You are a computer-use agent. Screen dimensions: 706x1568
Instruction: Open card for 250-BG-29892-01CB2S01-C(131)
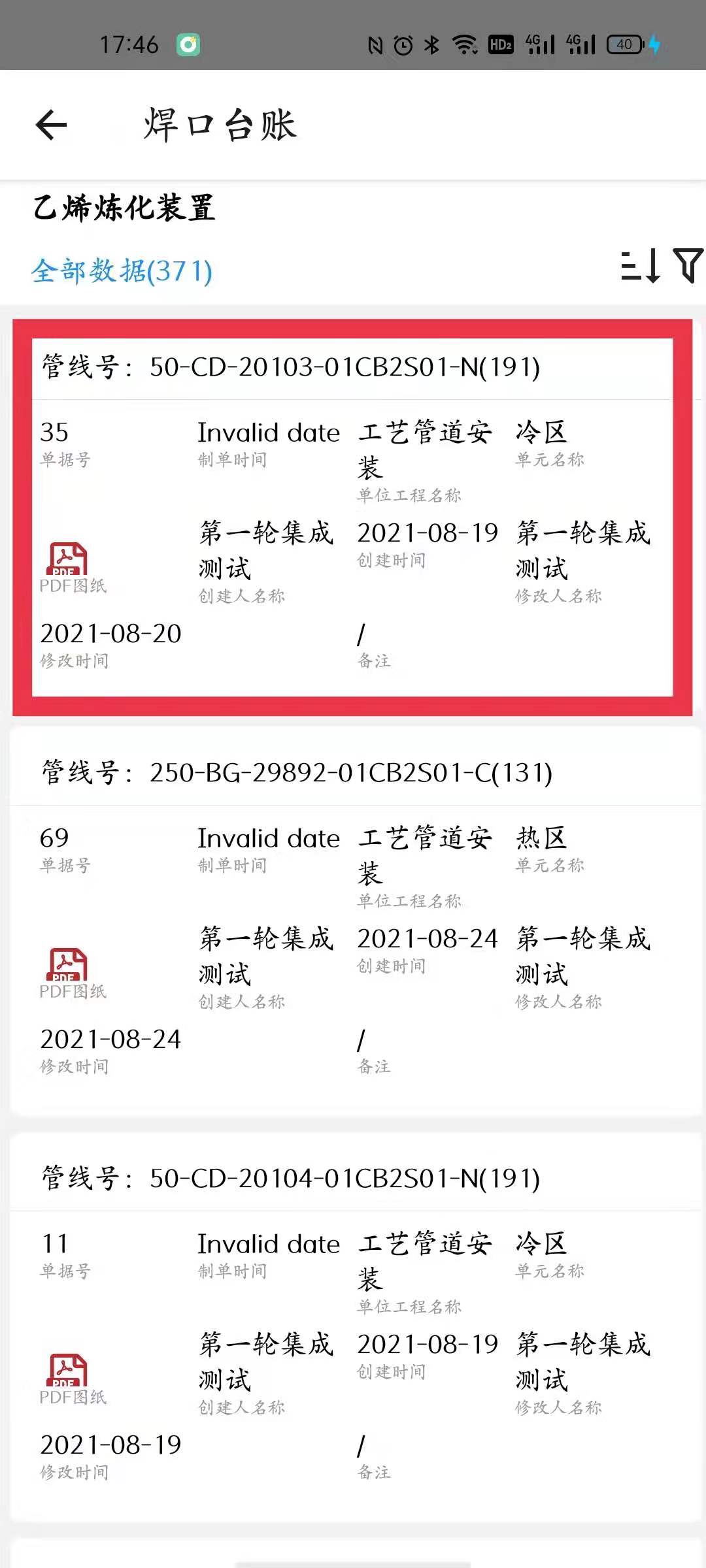pyautogui.click(x=351, y=773)
